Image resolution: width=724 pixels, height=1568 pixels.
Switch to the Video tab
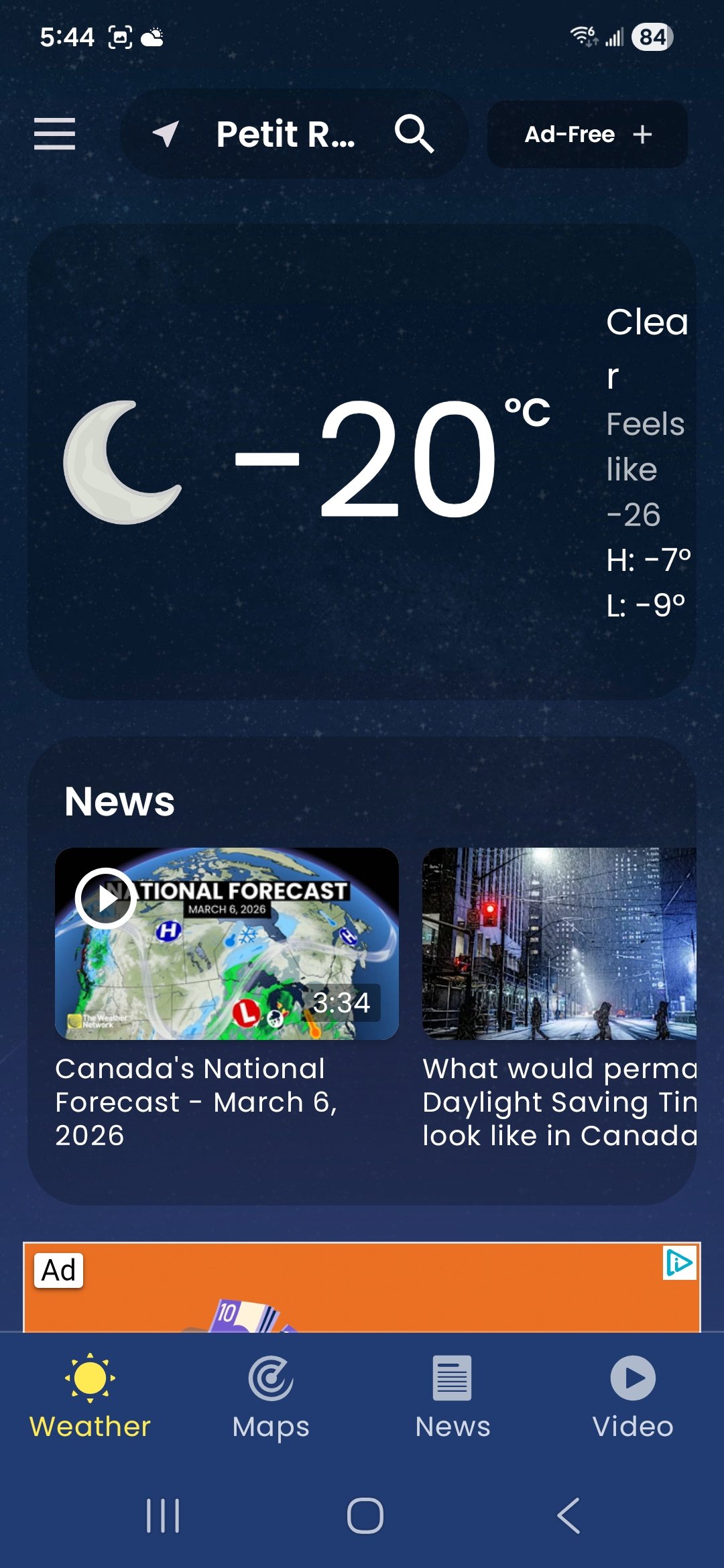(633, 1397)
